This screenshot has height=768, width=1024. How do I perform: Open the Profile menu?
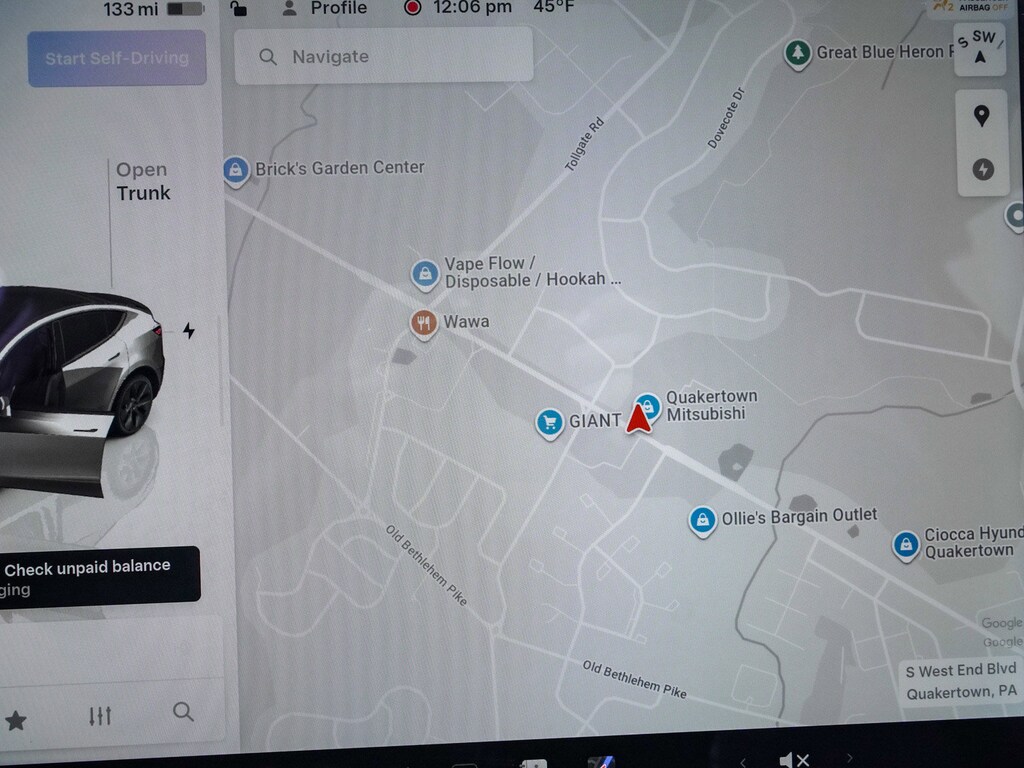click(324, 8)
